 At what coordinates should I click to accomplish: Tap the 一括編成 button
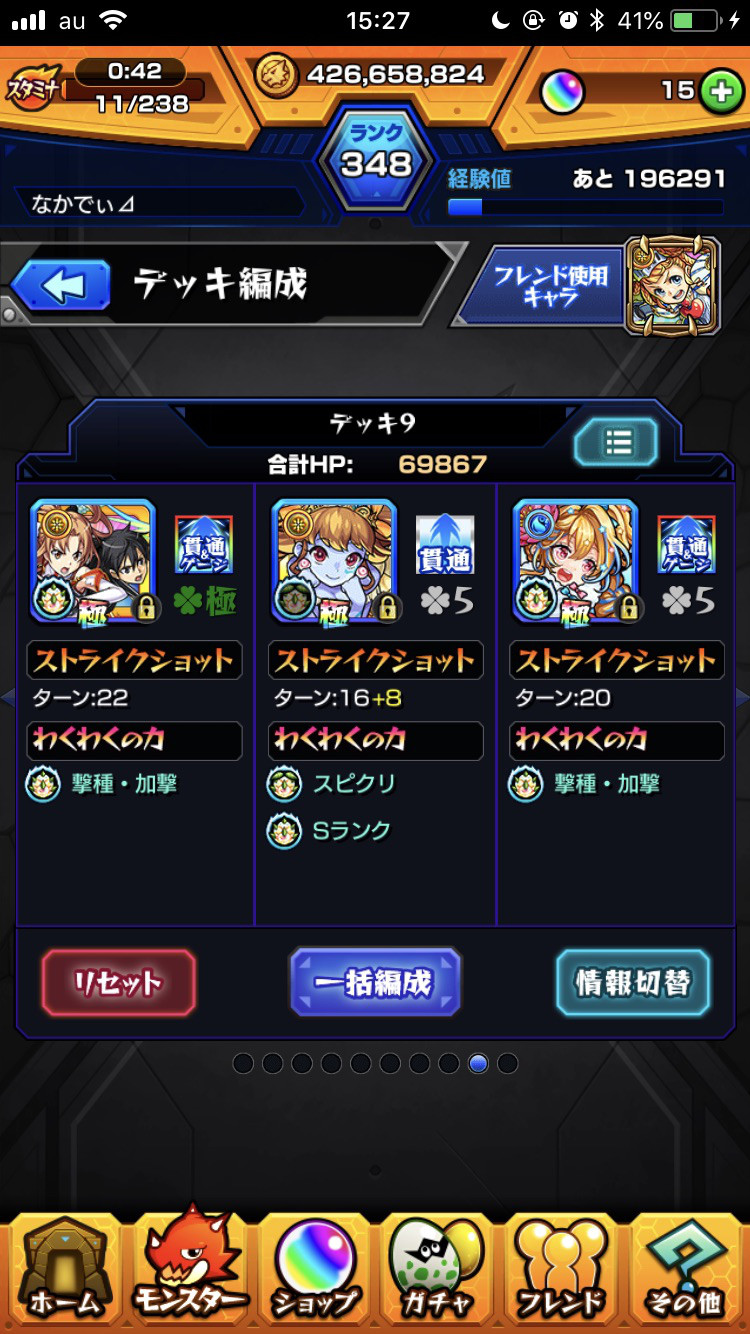(x=375, y=983)
